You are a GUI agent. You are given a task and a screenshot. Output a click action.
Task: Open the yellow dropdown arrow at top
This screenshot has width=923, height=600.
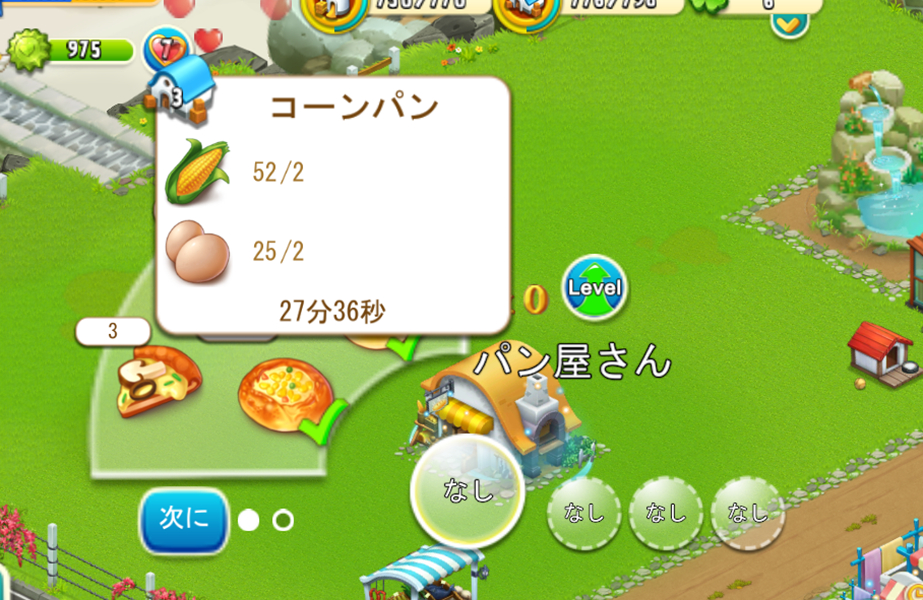(x=789, y=22)
